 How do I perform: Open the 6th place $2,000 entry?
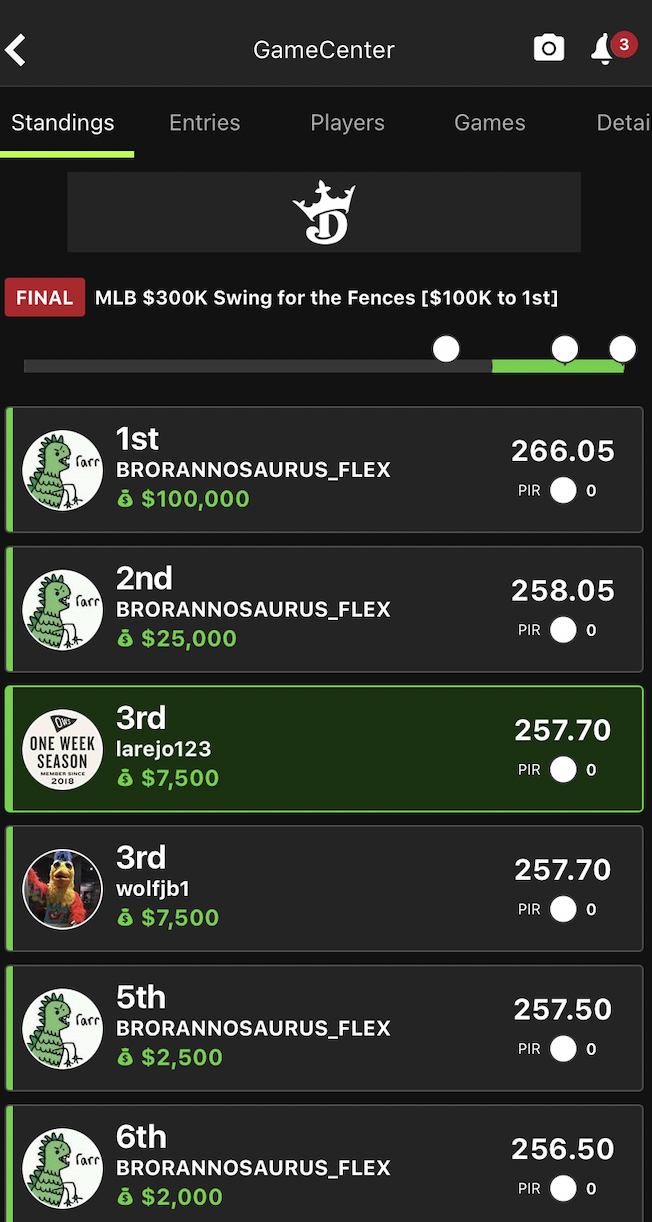325,1166
